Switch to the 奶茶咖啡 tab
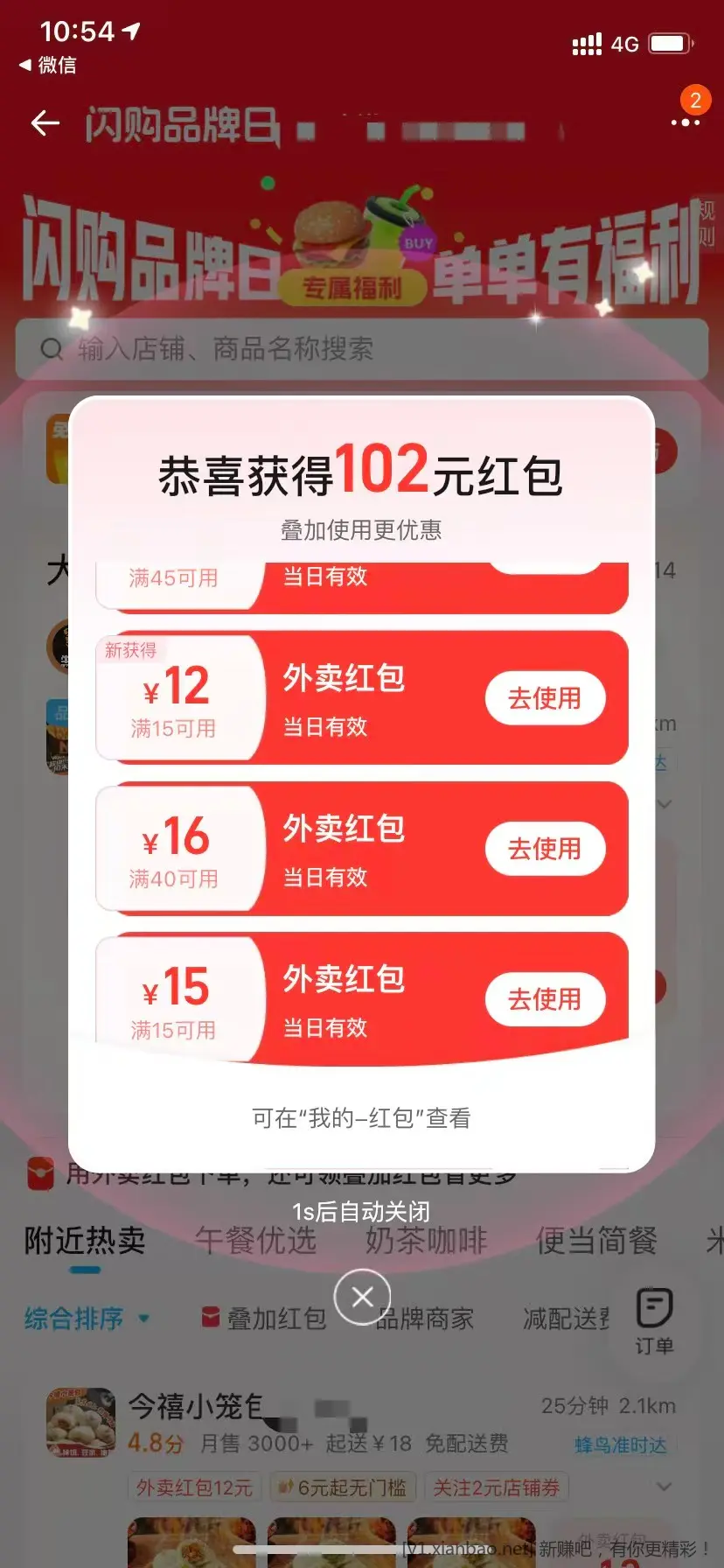The image size is (724, 1568). coord(427,1240)
